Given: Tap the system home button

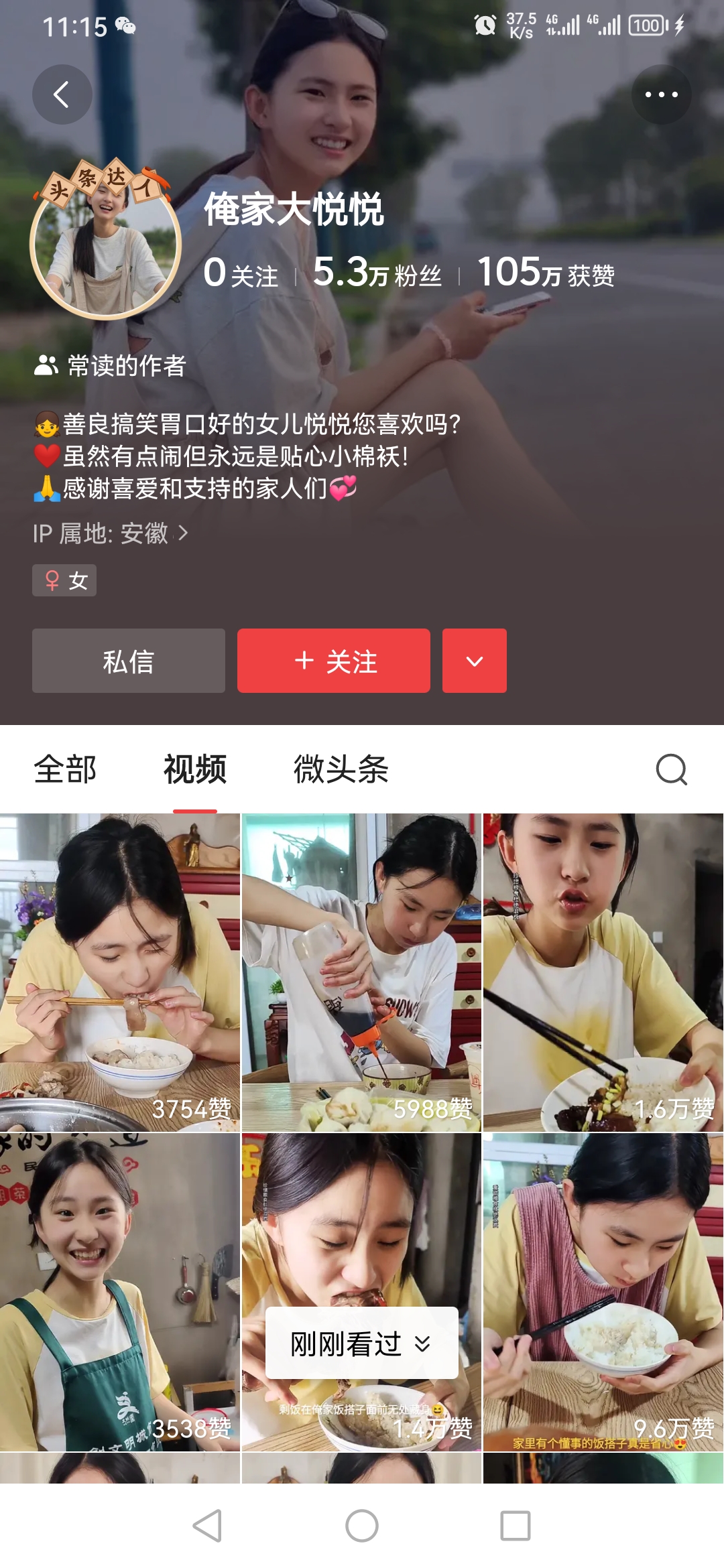Looking at the screenshot, I should (x=362, y=1526).
